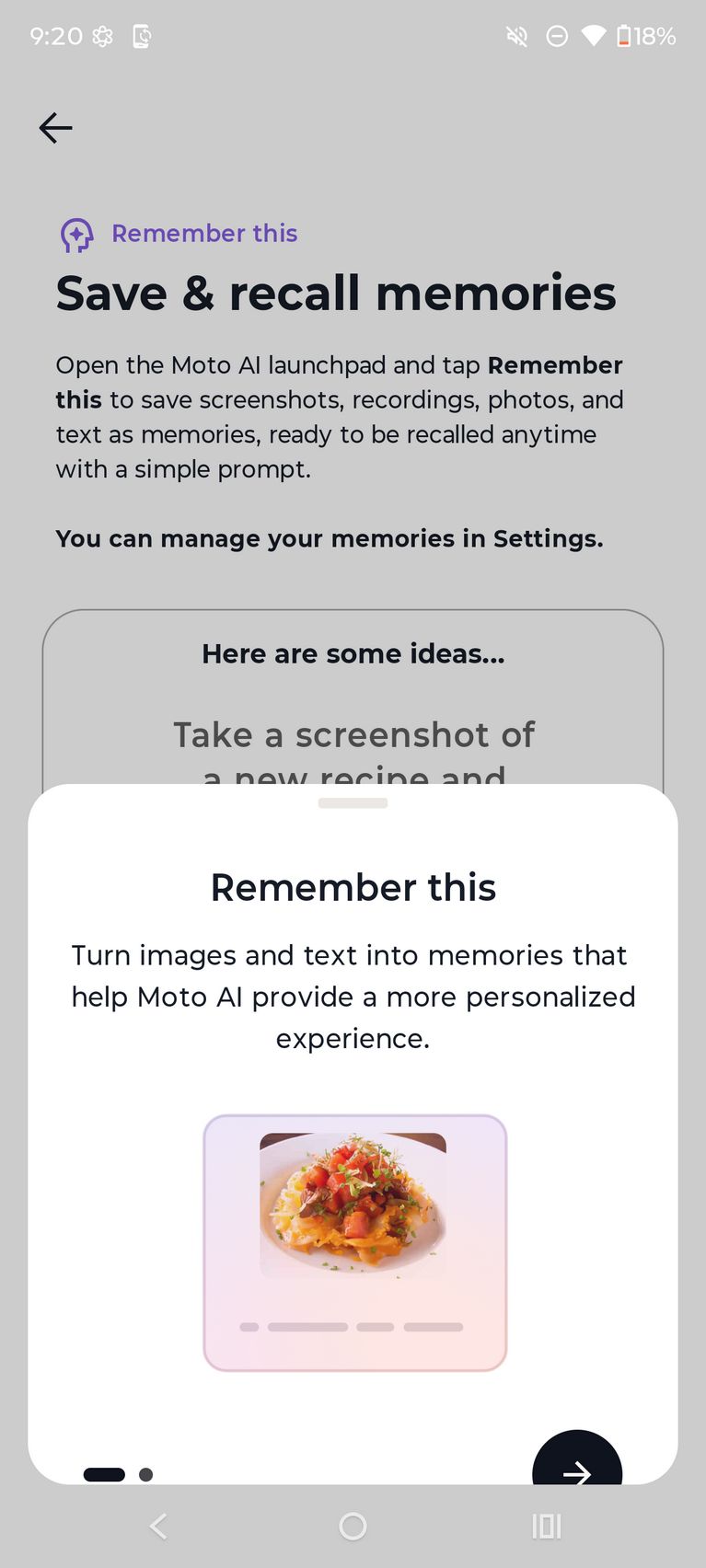Tap the next arrow button

[577, 1465]
